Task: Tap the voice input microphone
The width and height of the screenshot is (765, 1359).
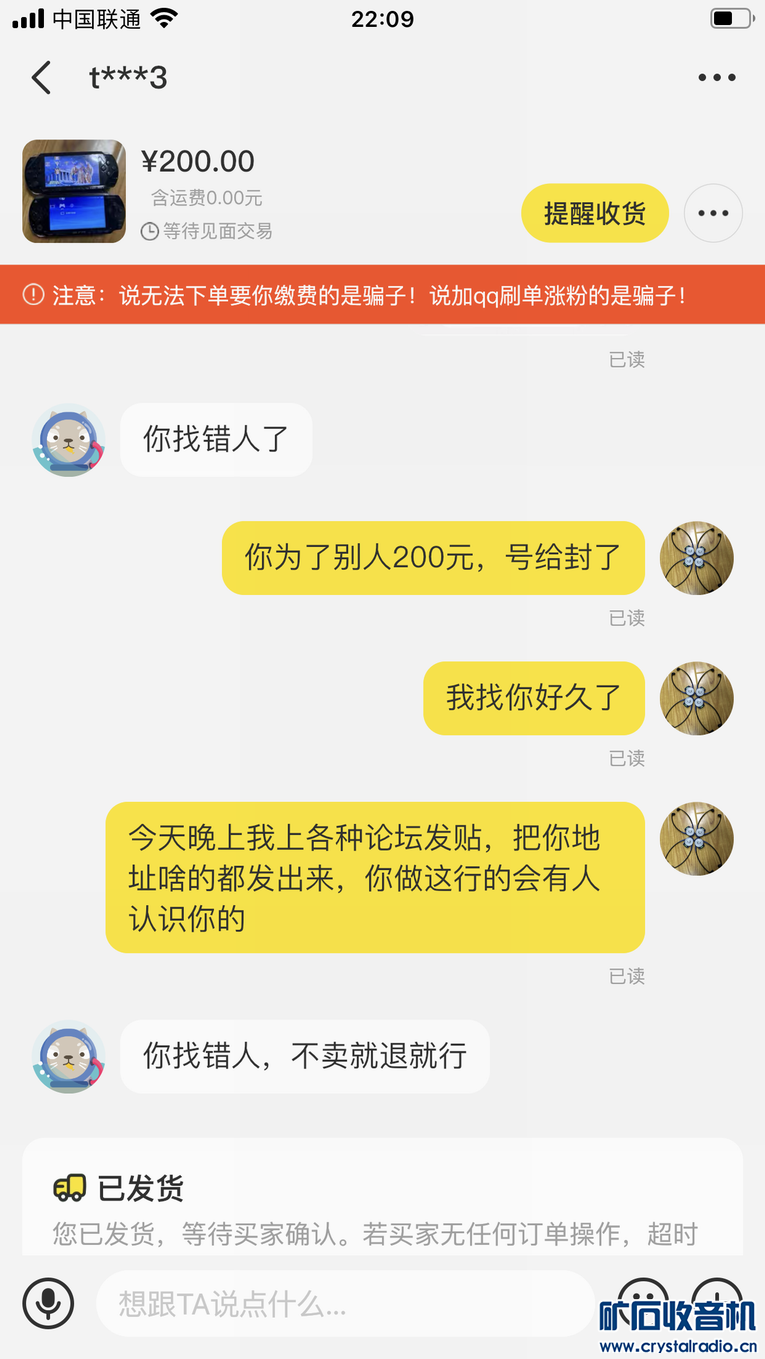Action: click(x=48, y=1303)
